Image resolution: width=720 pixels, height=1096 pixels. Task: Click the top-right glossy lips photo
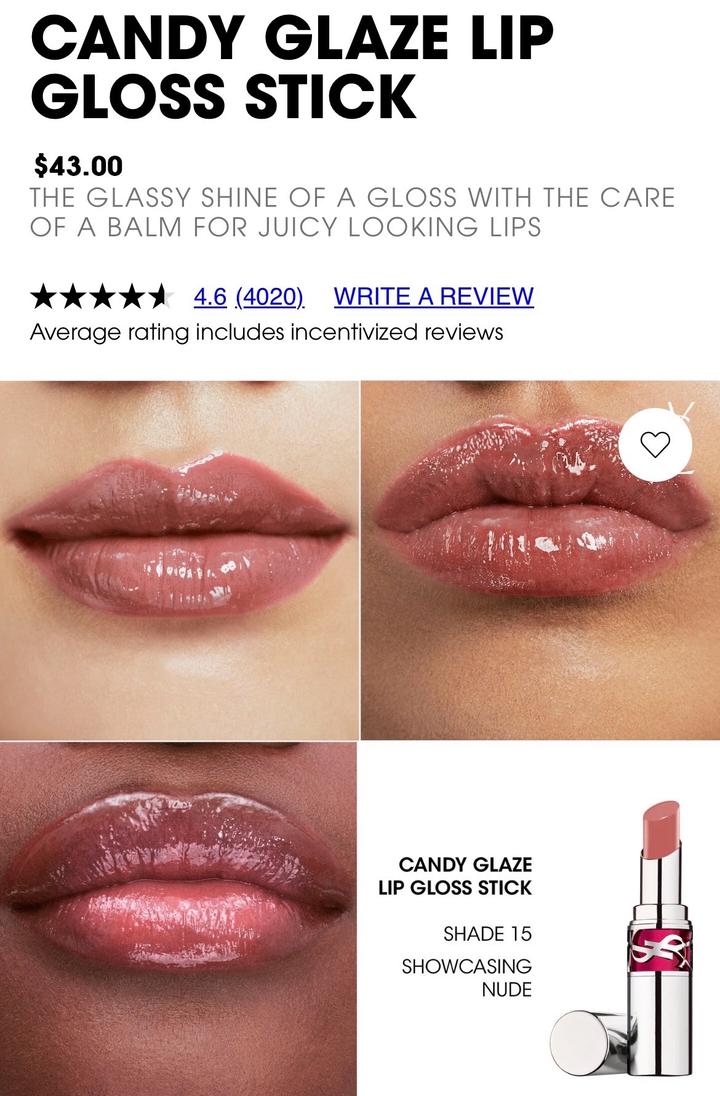click(540, 555)
